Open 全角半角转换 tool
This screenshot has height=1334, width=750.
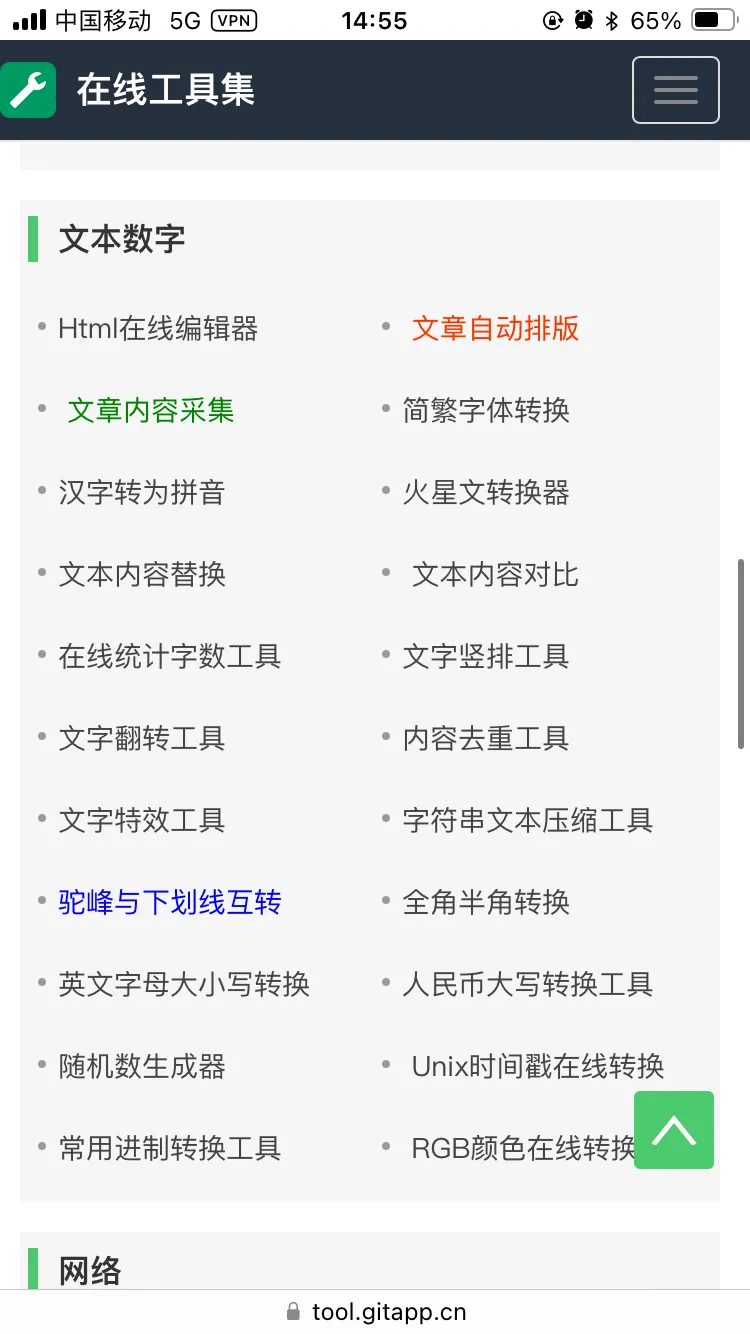tap(486, 903)
